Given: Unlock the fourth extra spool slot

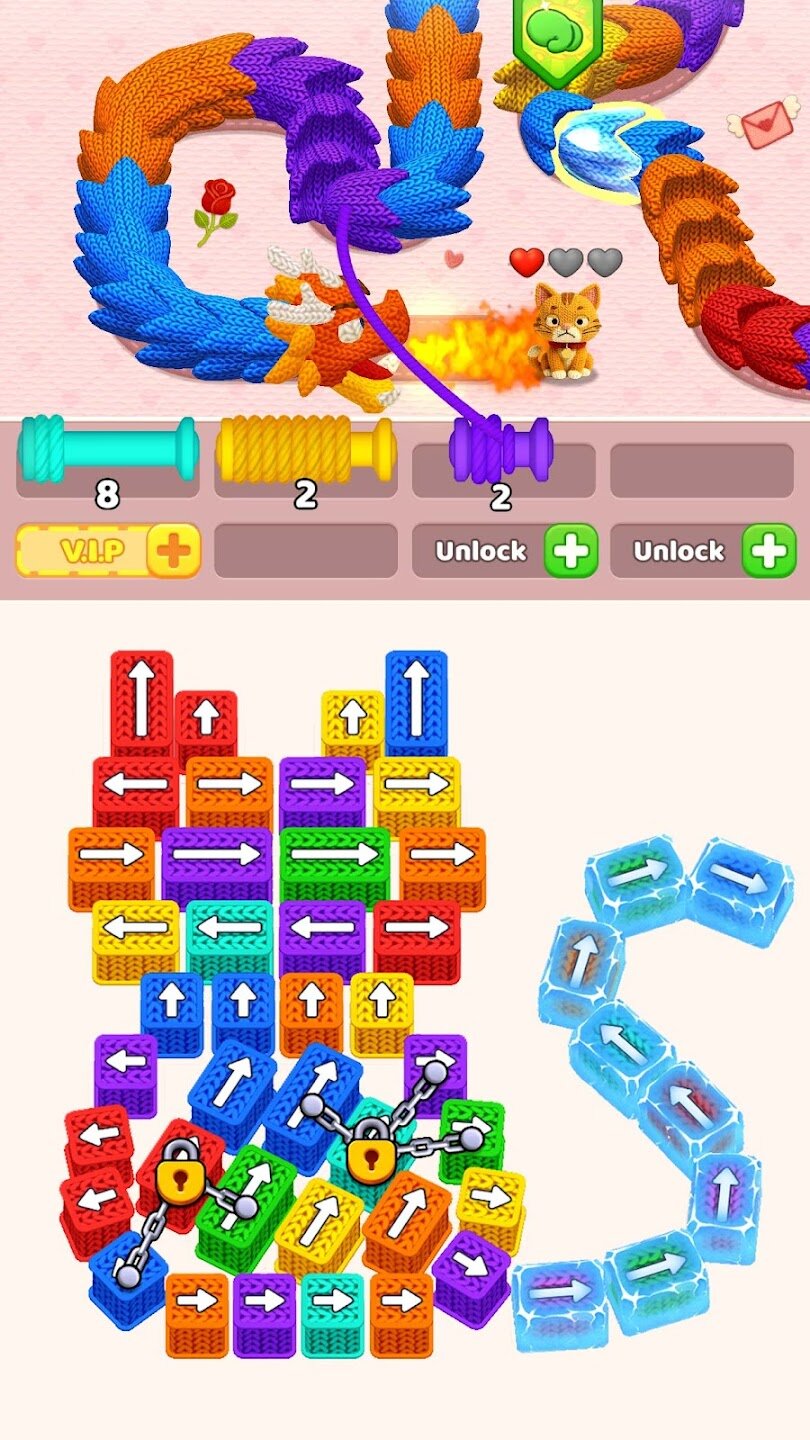Looking at the screenshot, I should point(702,551).
